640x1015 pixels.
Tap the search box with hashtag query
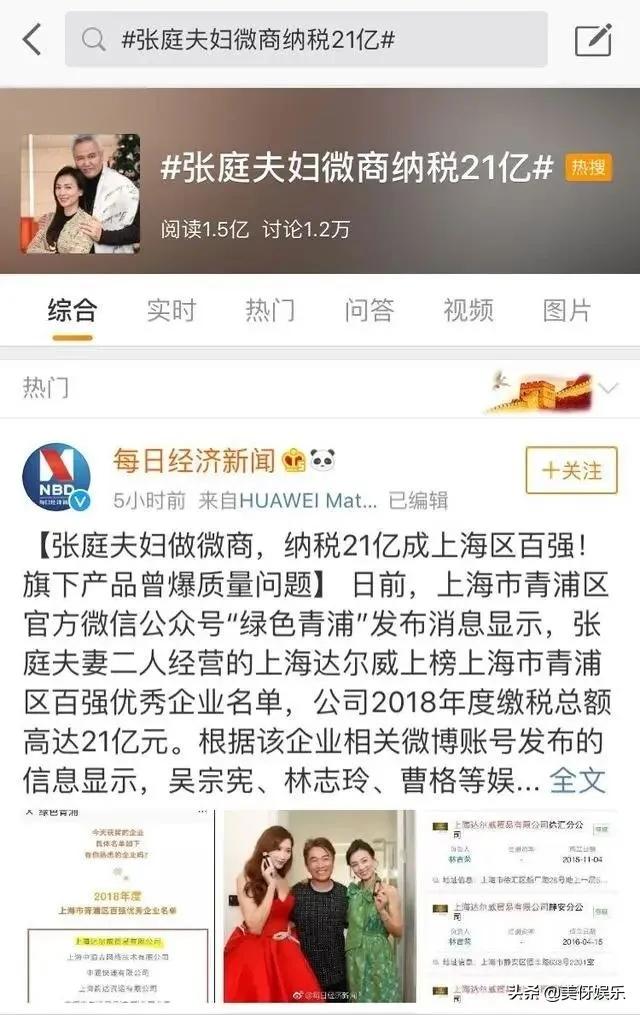pyautogui.click(x=306, y=40)
